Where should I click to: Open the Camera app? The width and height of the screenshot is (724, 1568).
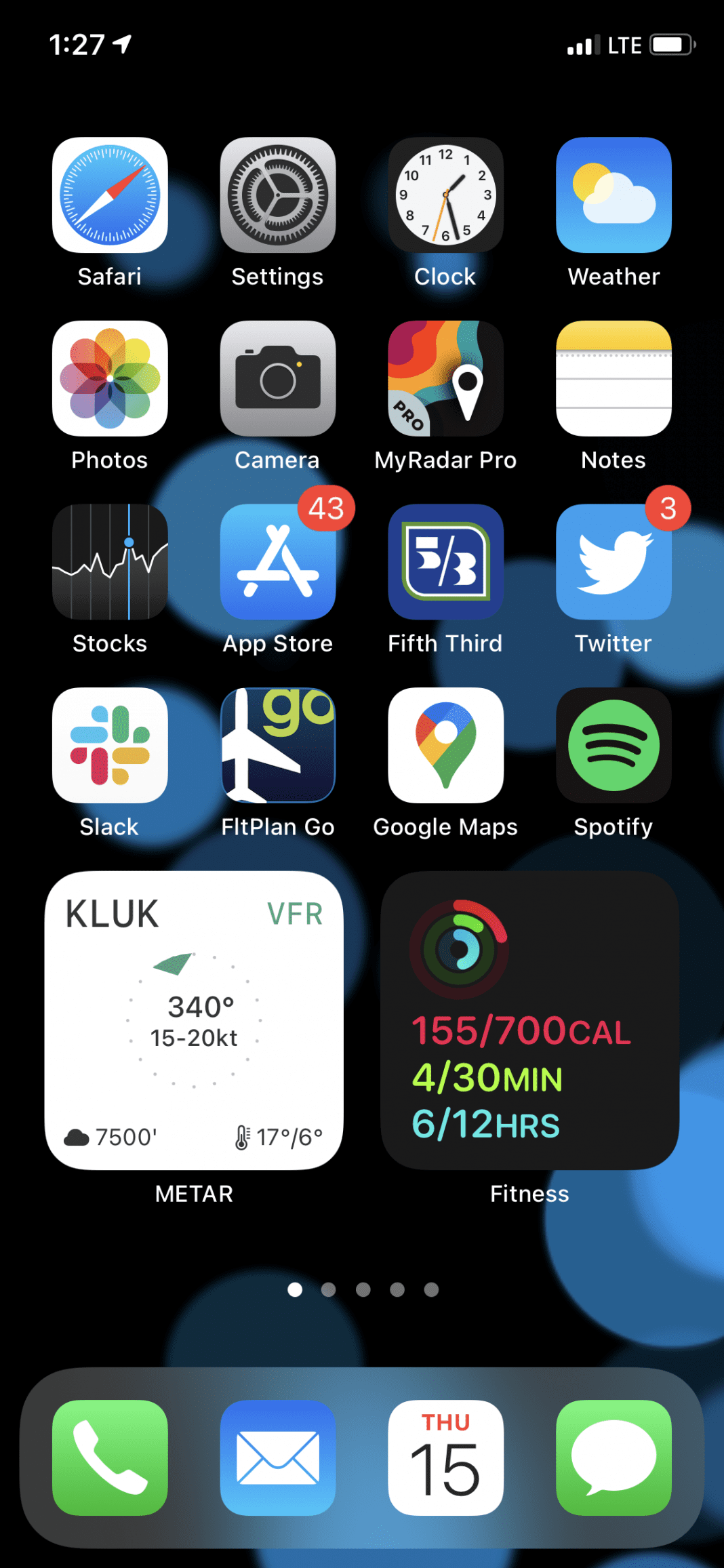(277, 380)
